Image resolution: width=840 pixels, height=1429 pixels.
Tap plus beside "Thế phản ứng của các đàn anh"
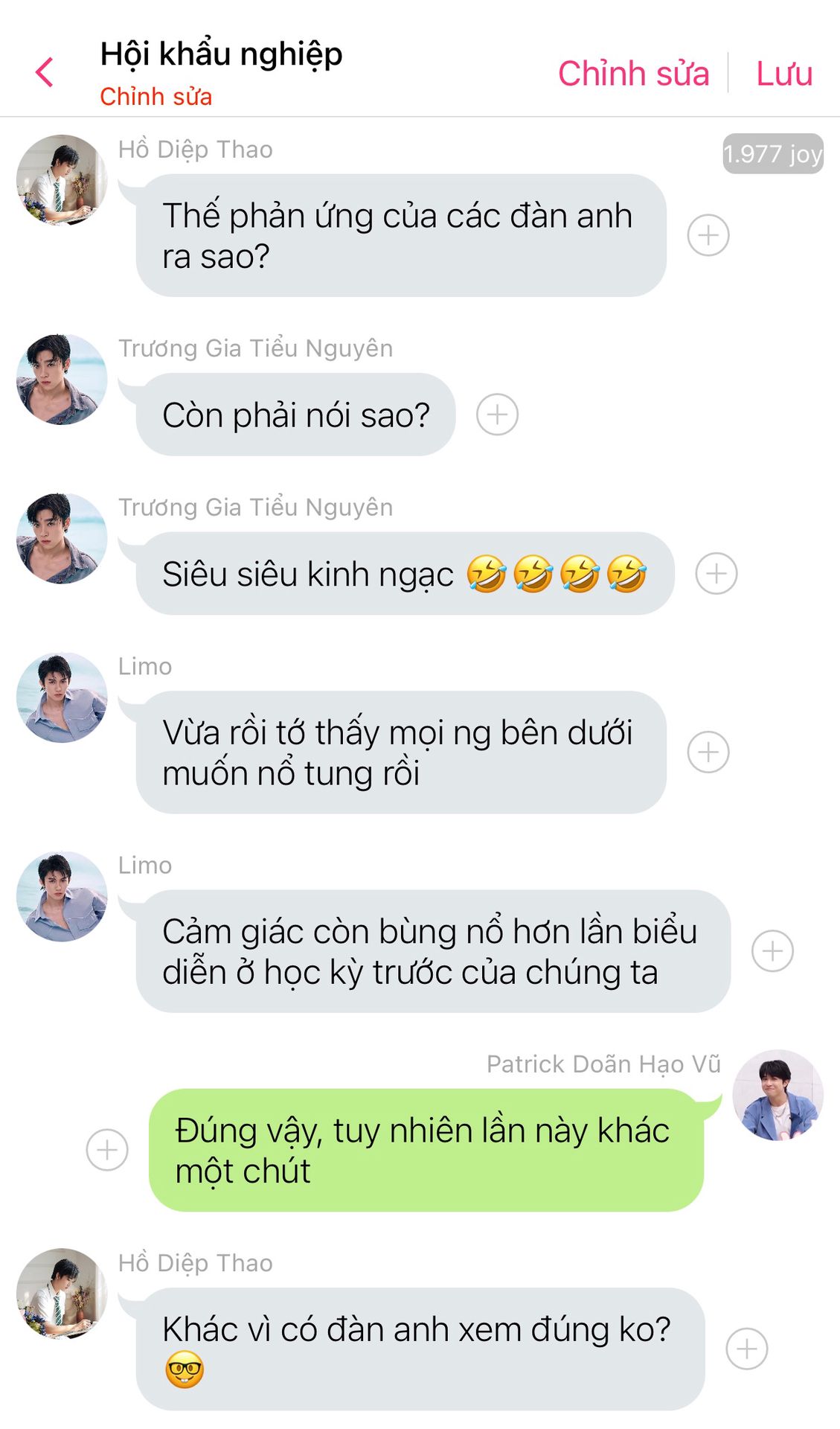pos(708,235)
